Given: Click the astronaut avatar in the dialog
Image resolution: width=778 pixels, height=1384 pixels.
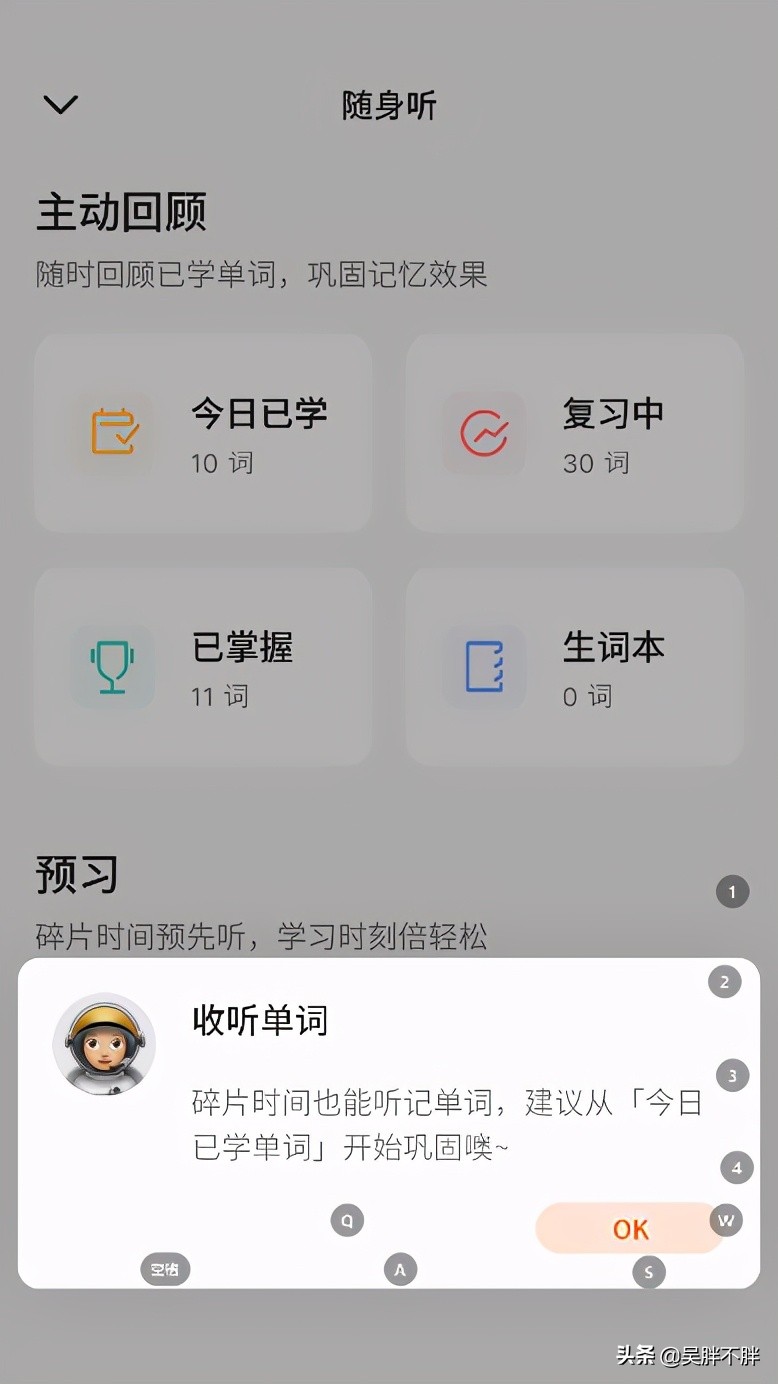Looking at the screenshot, I should click(x=105, y=1043).
